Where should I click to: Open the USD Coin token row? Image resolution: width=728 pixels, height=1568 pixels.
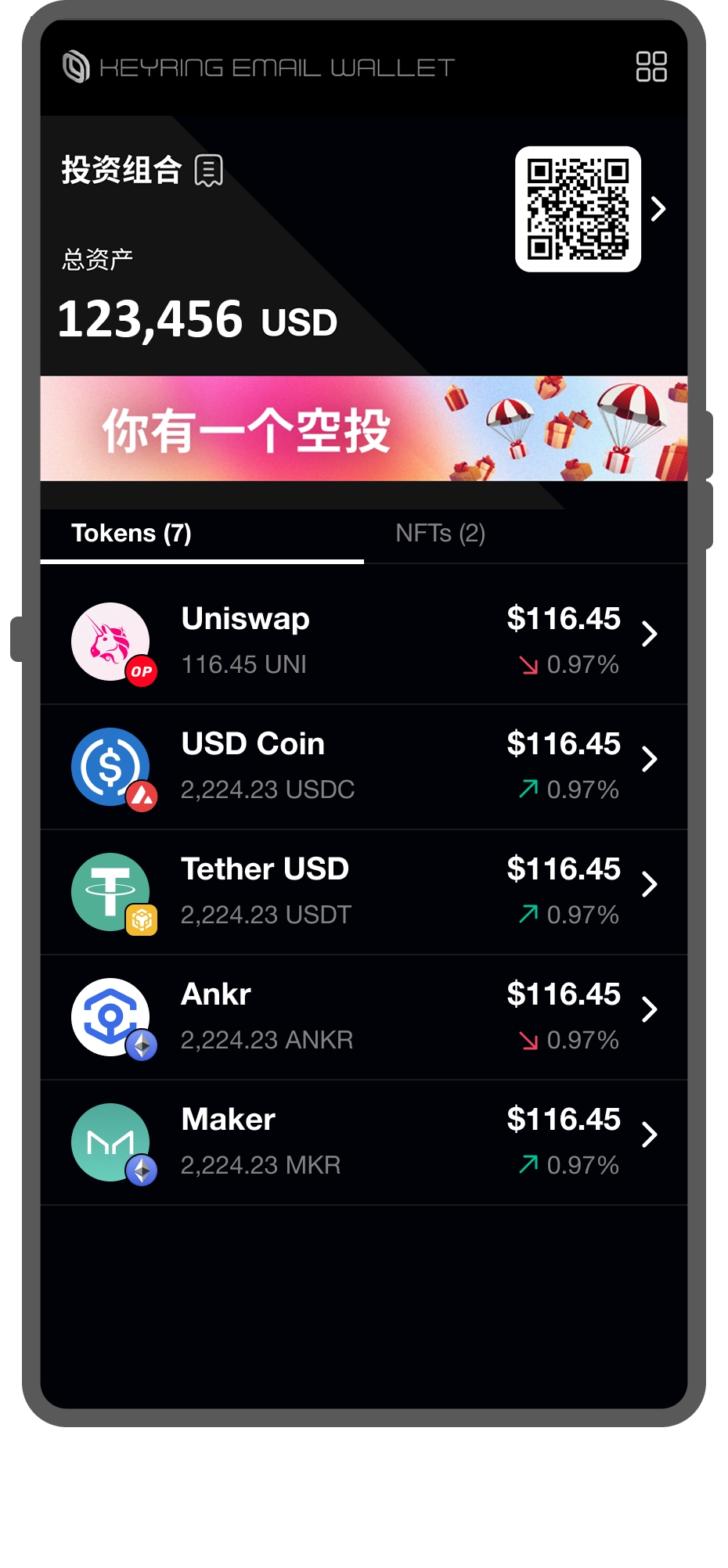click(363, 766)
